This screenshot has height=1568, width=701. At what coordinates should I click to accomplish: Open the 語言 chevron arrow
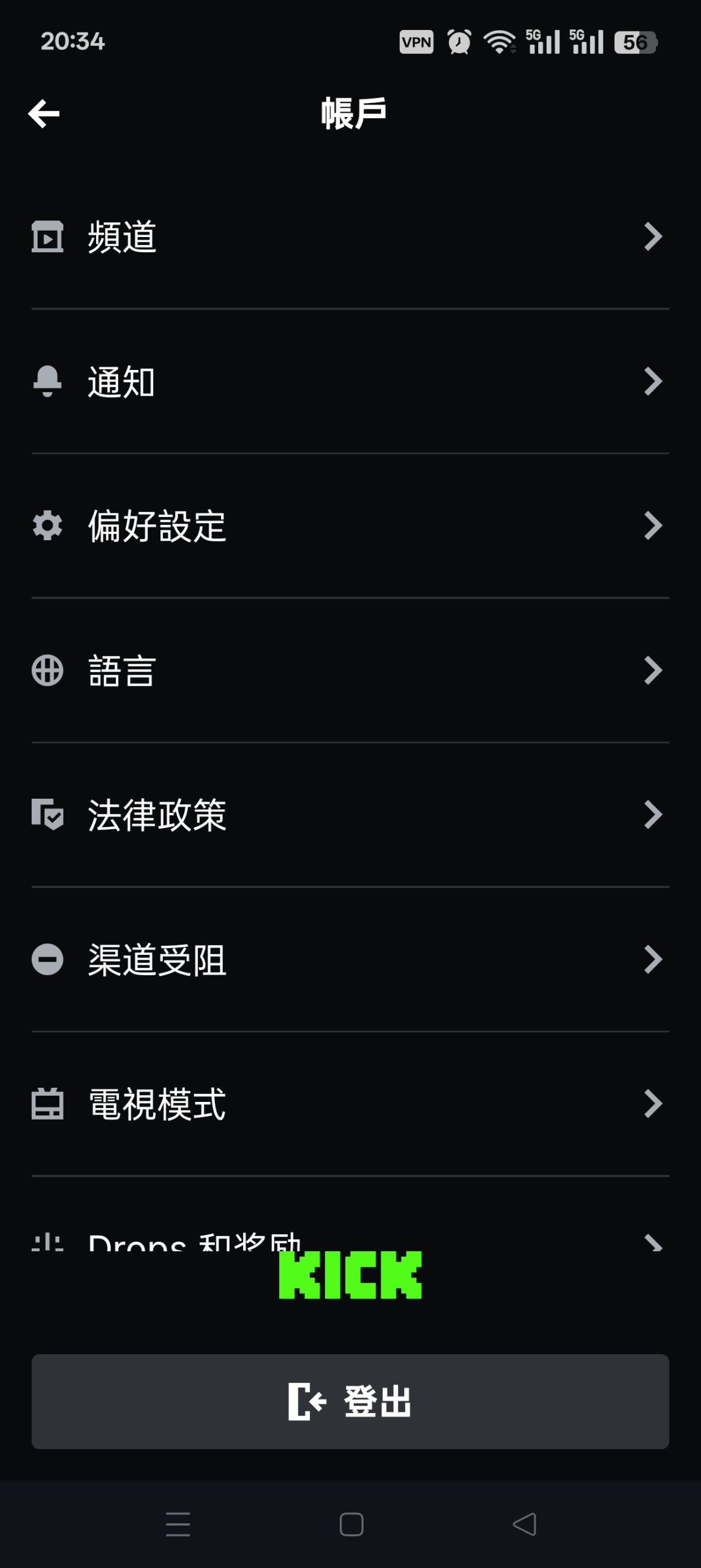pos(653,671)
